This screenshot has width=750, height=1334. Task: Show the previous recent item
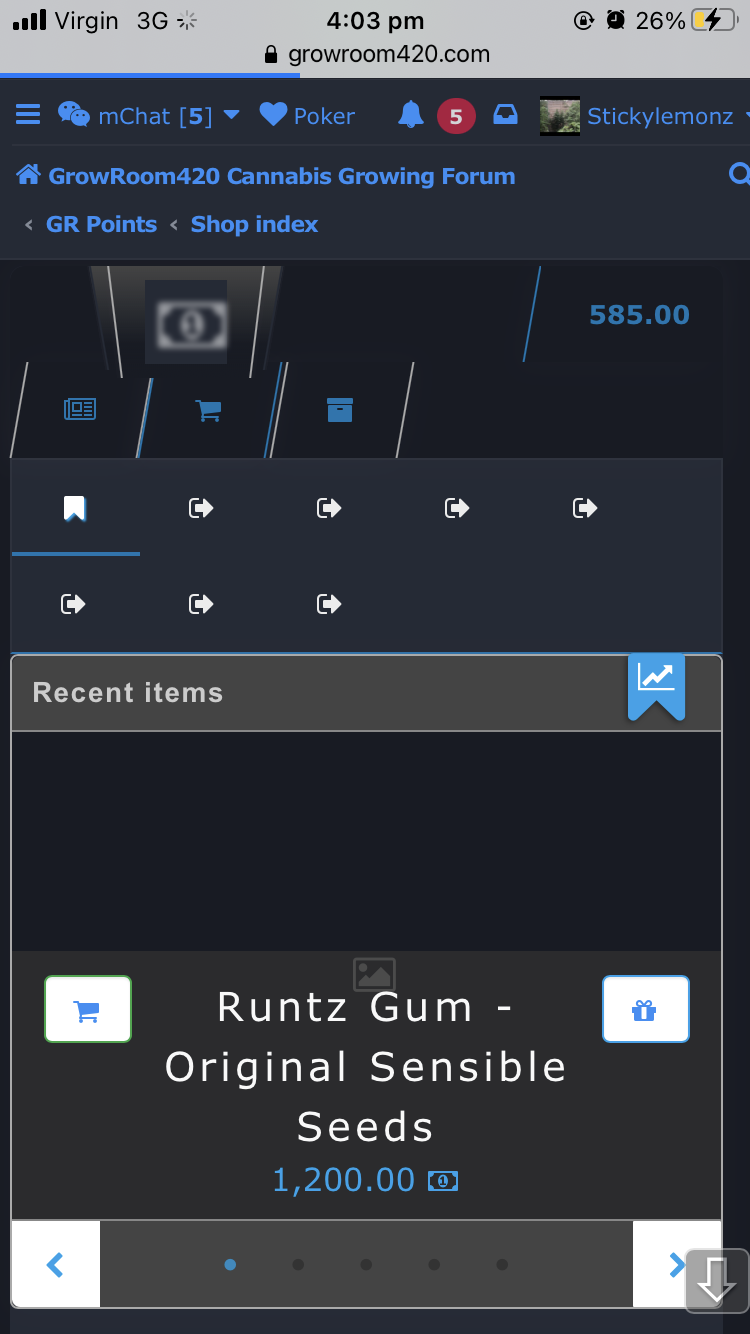click(56, 1265)
